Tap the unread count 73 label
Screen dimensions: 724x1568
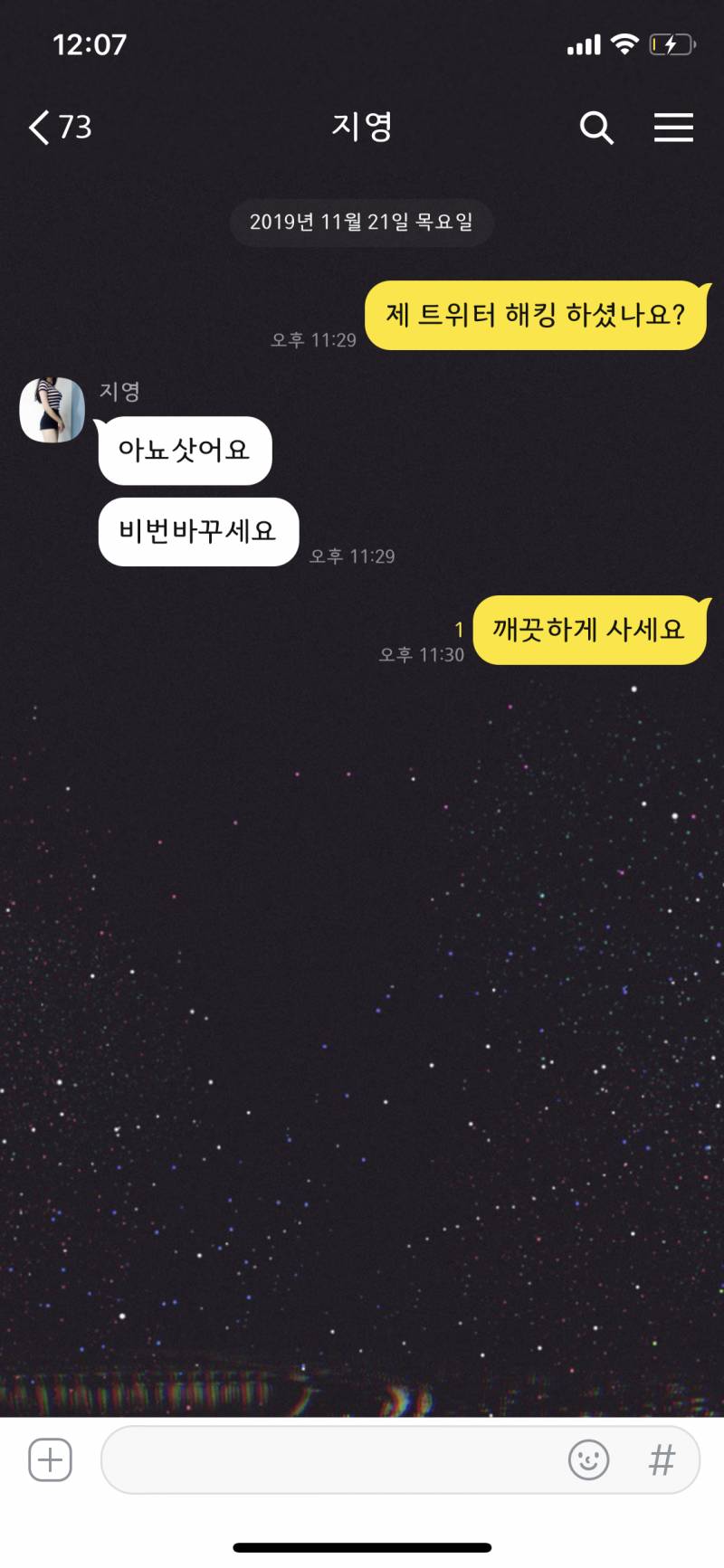point(74,128)
